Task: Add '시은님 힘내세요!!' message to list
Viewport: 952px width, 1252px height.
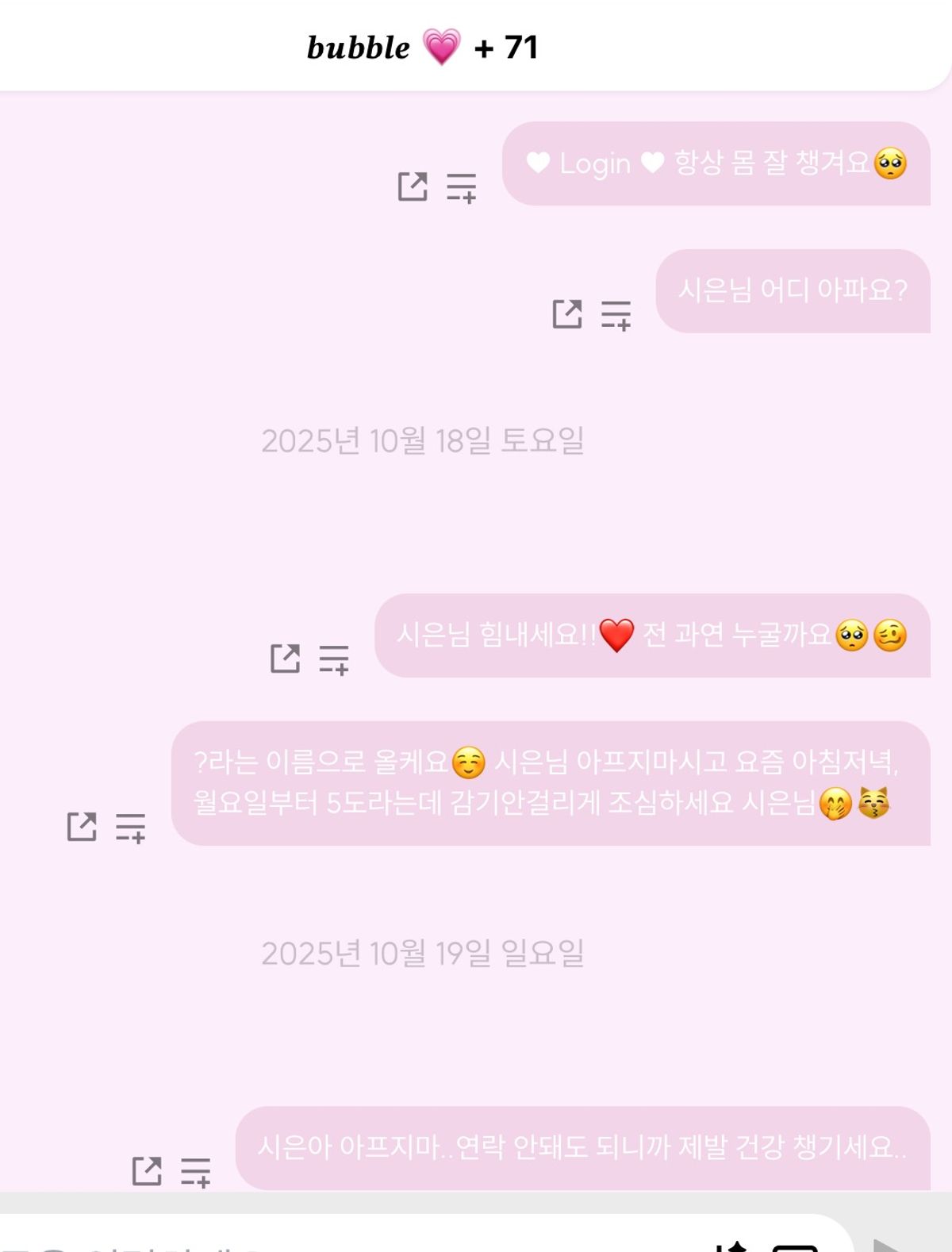Action: [334, 659]
